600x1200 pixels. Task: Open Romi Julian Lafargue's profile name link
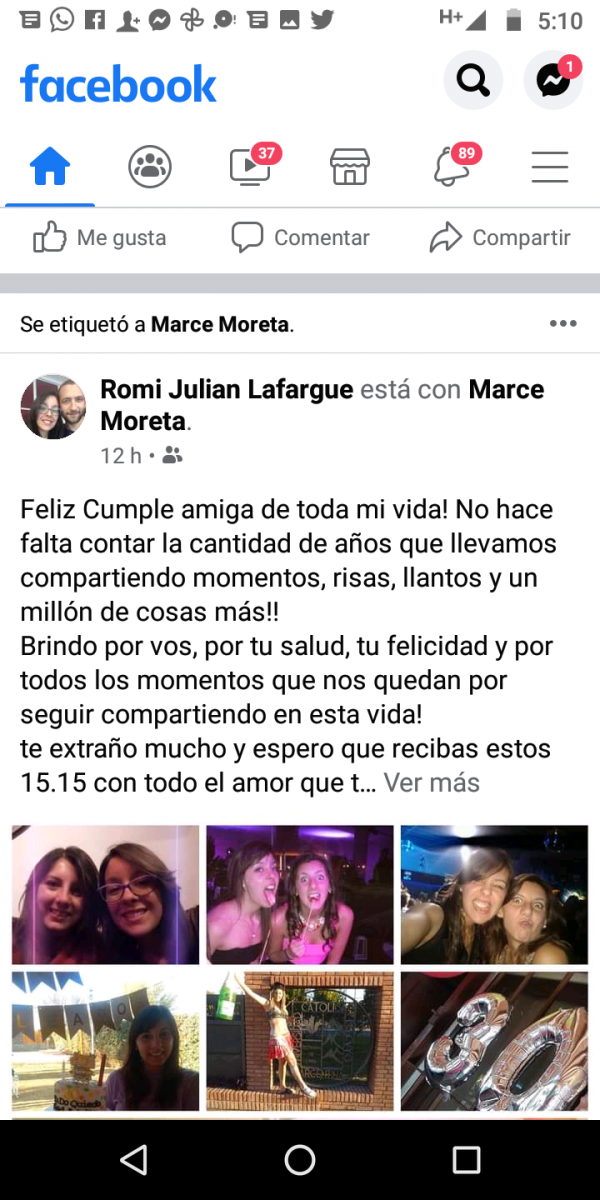click(x=227, y=389)
